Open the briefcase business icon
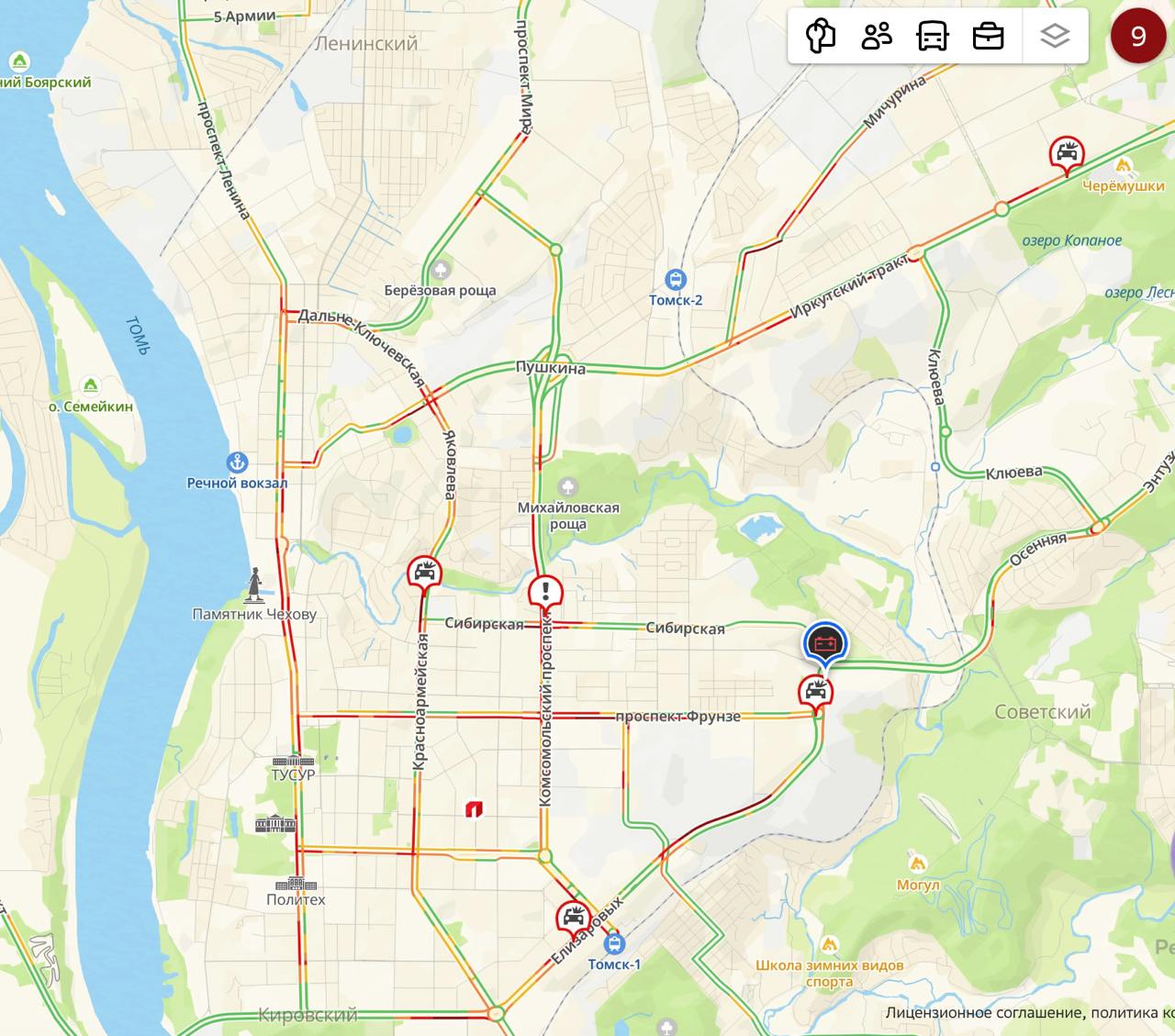Viewport: 1175px width, 1036px height. point(988,37)
